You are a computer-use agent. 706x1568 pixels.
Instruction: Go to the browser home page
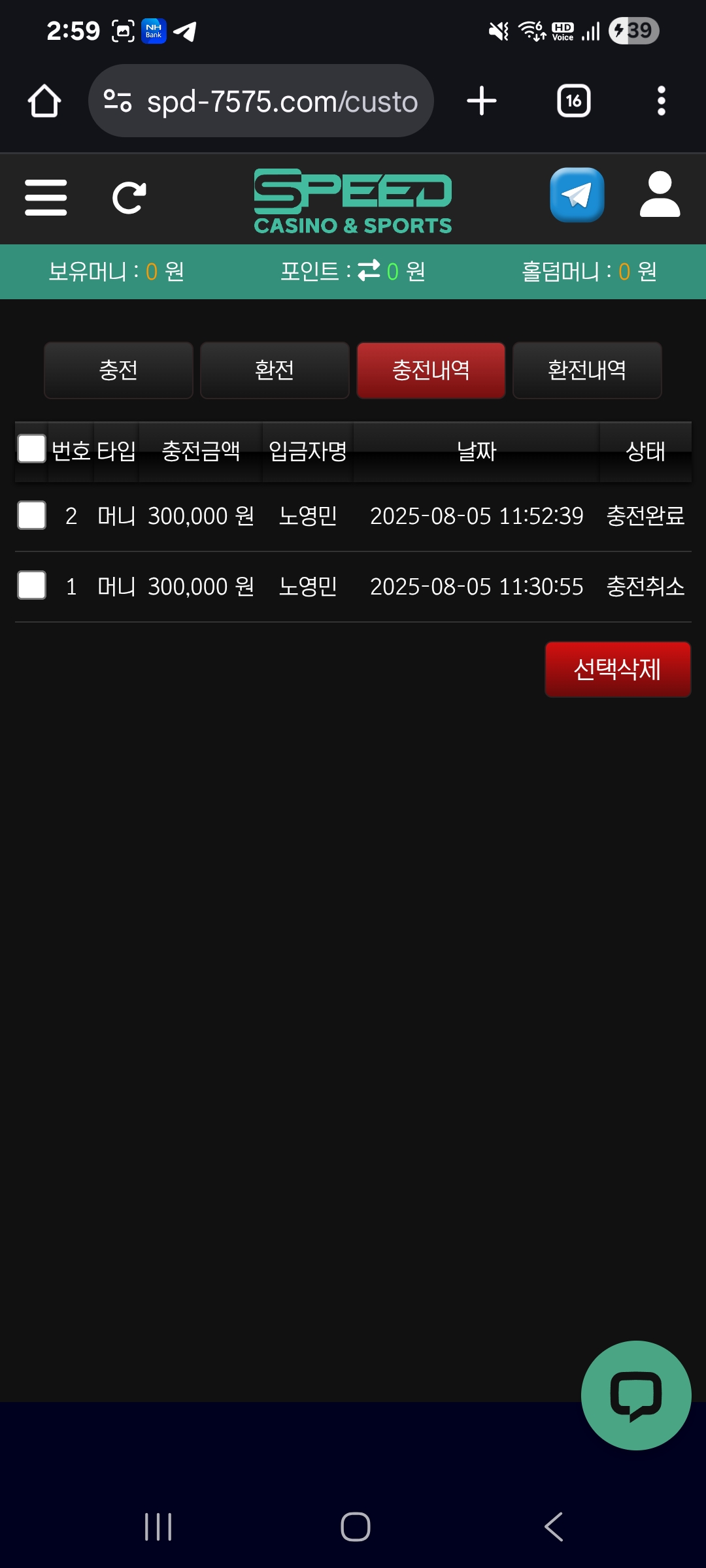(44, 101)
